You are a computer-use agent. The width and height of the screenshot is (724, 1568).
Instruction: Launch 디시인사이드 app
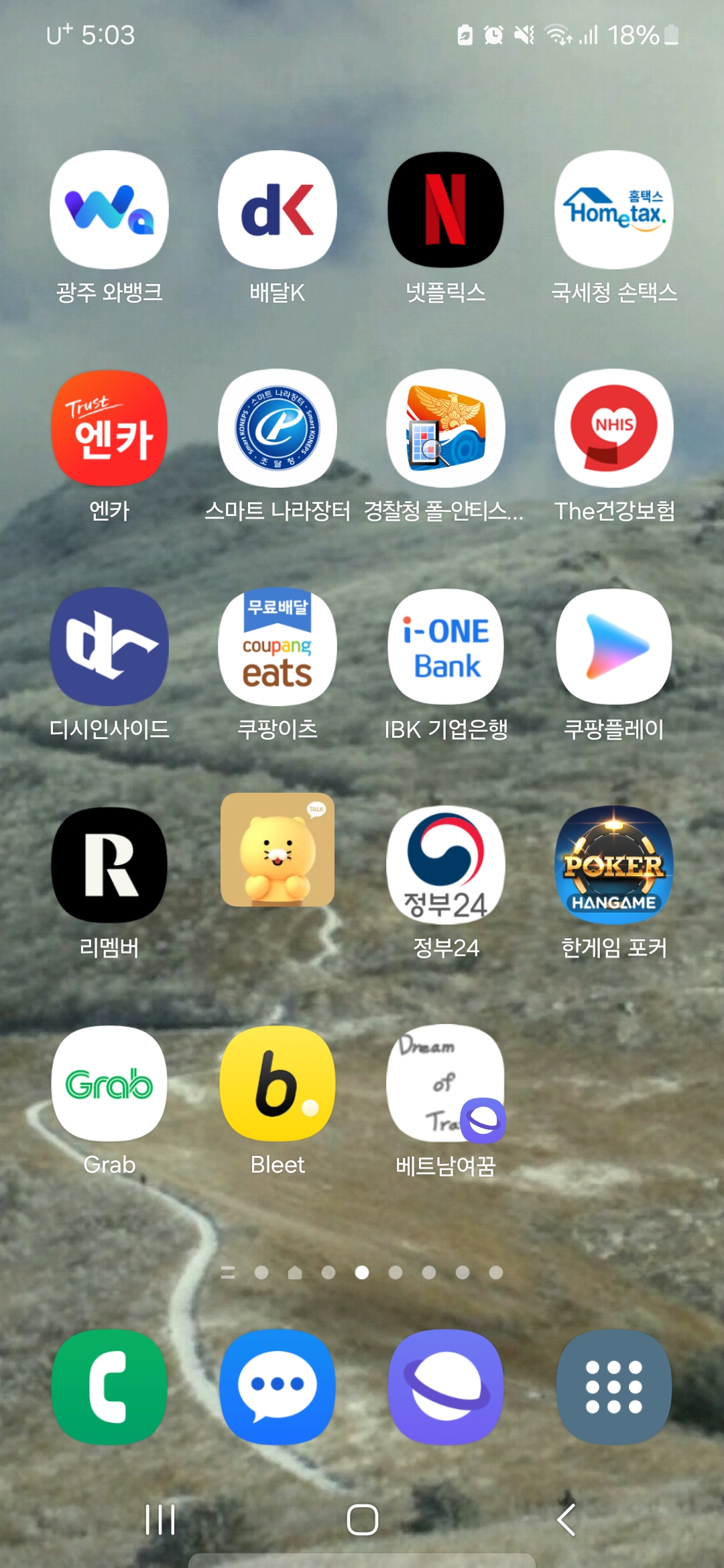pos(109,647)
